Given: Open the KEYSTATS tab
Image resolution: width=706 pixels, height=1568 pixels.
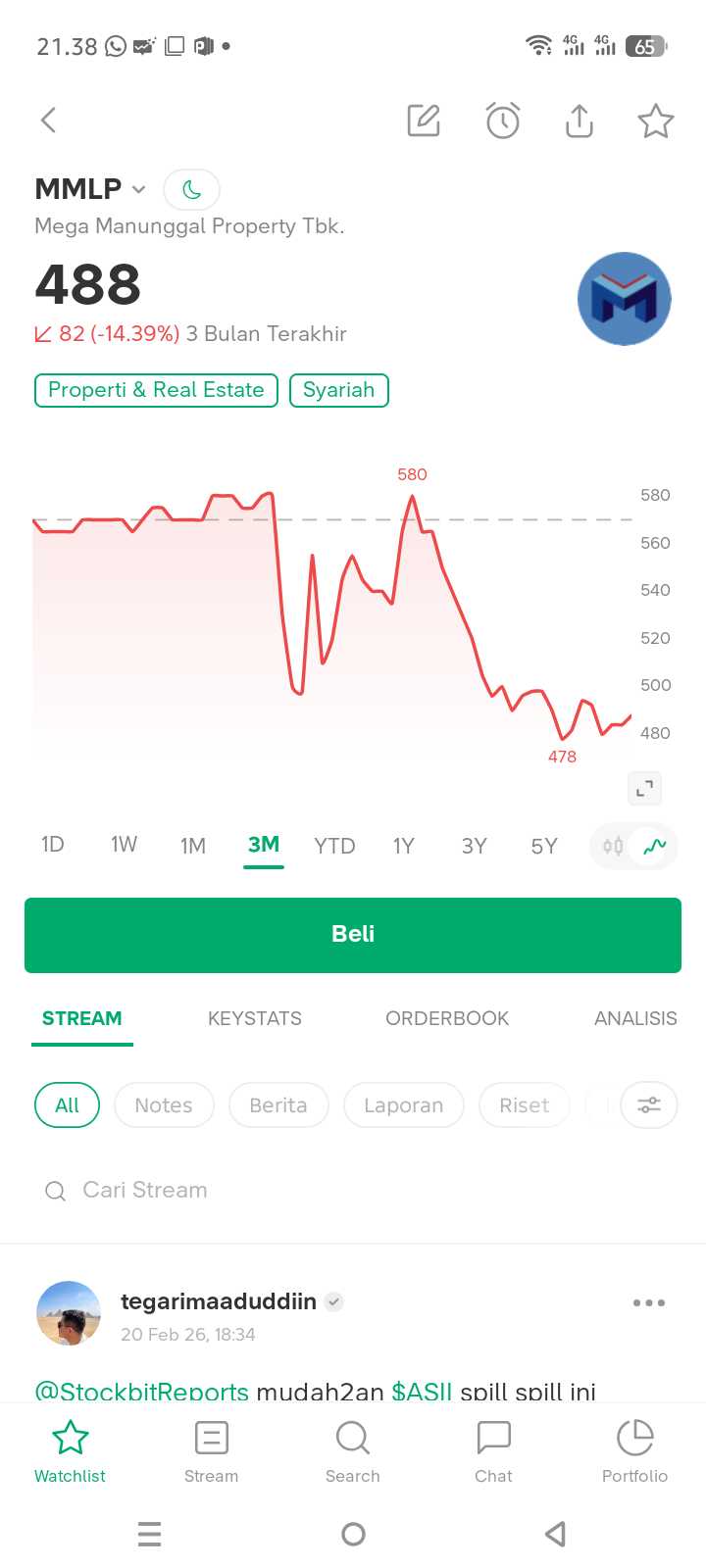Looking at the screenshot, I should tap(255, 1018).
